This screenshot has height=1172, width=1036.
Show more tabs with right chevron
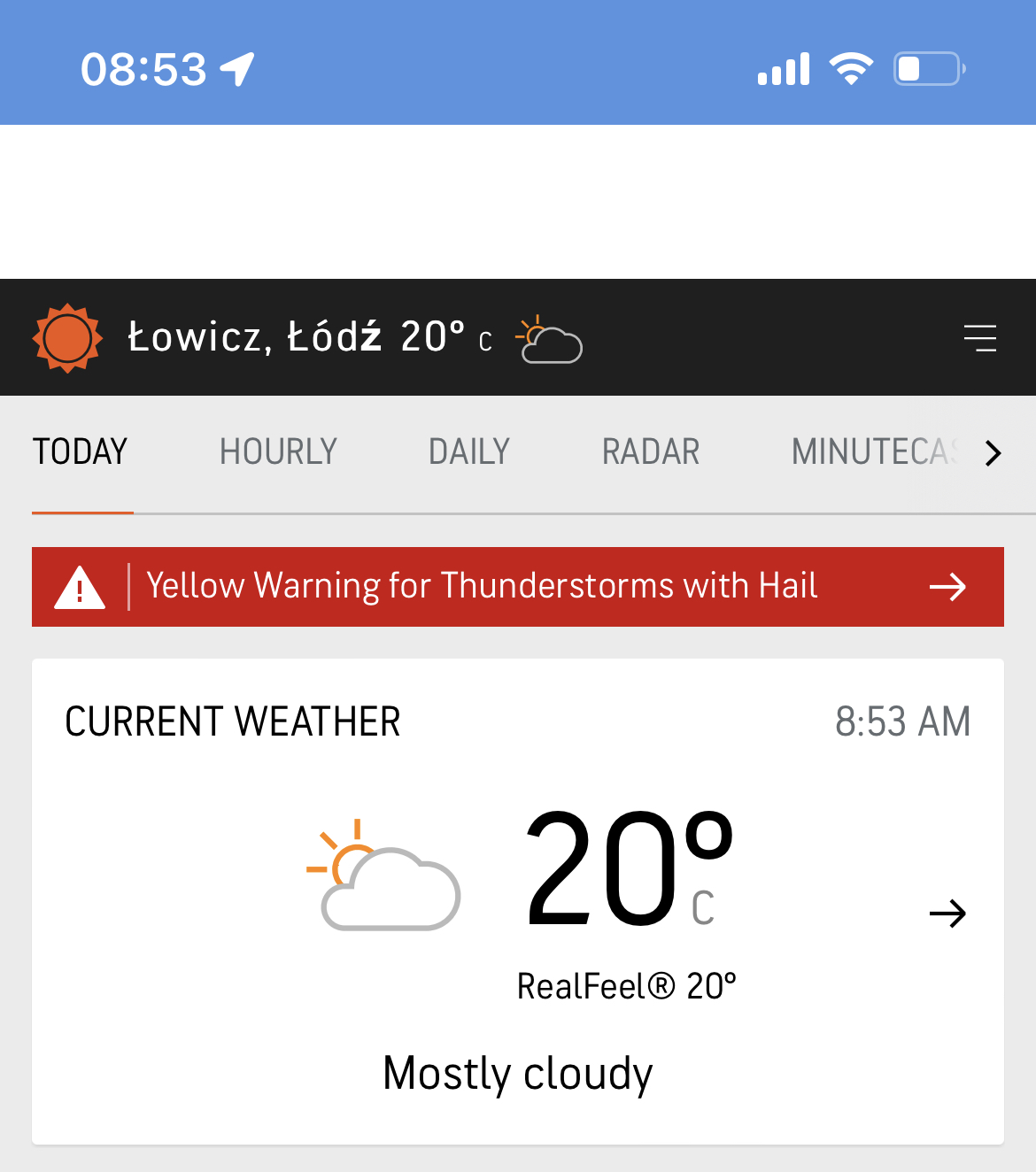pos(993,453)
